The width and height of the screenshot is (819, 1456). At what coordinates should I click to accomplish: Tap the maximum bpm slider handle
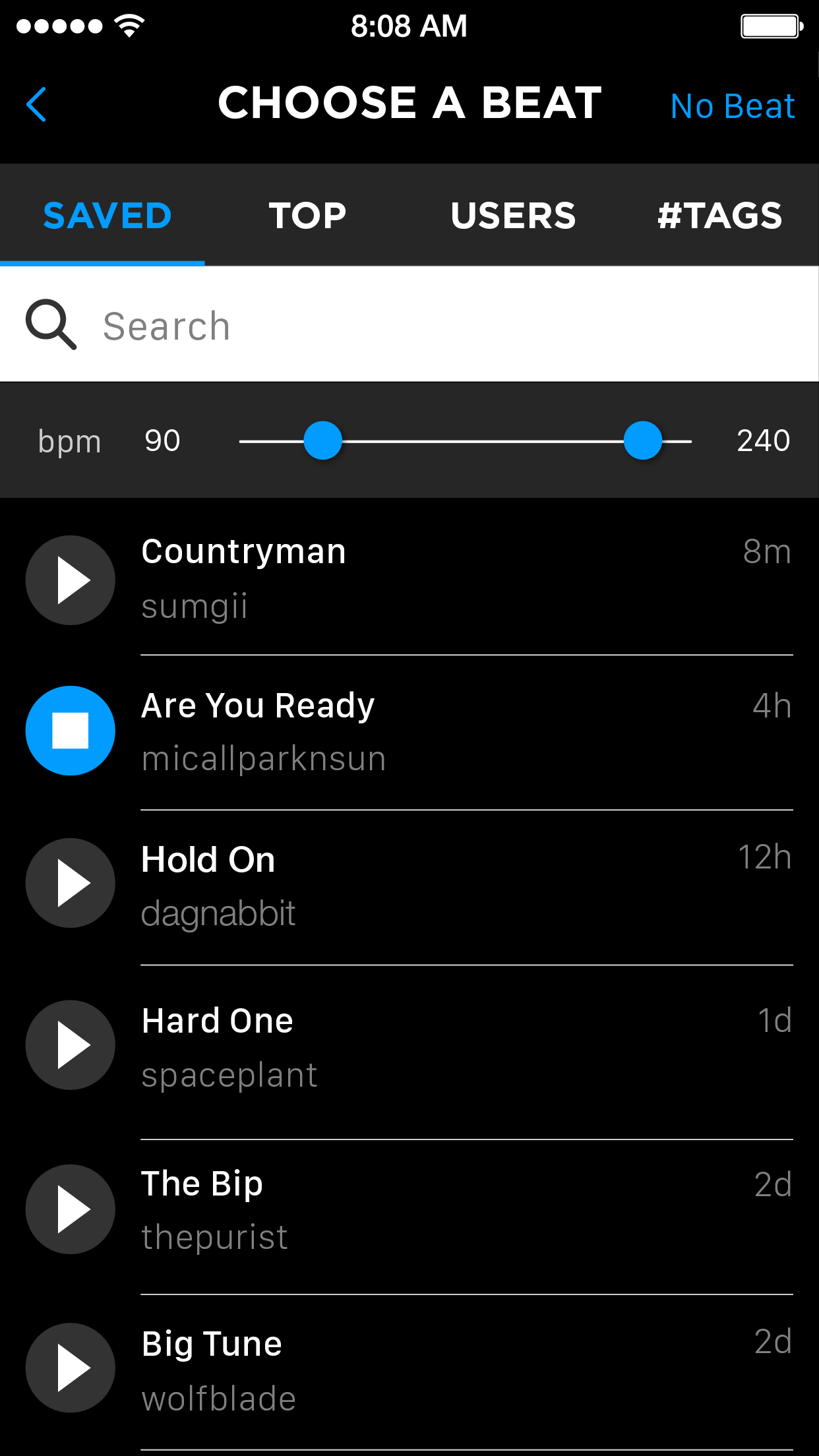coord(642,440)
